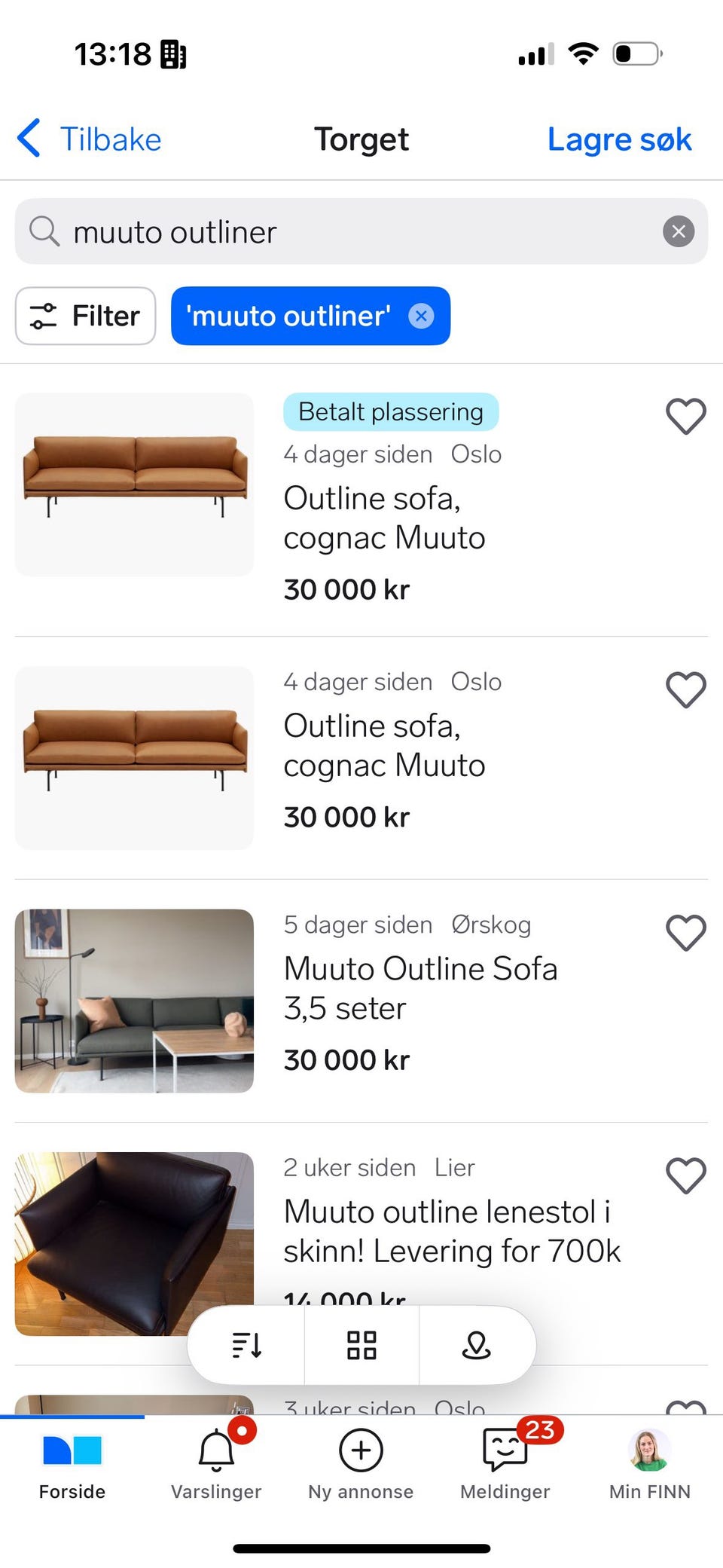This screenshot has width=723, height=1568.
Task: Select the Torget title
Action: [361, 139]
